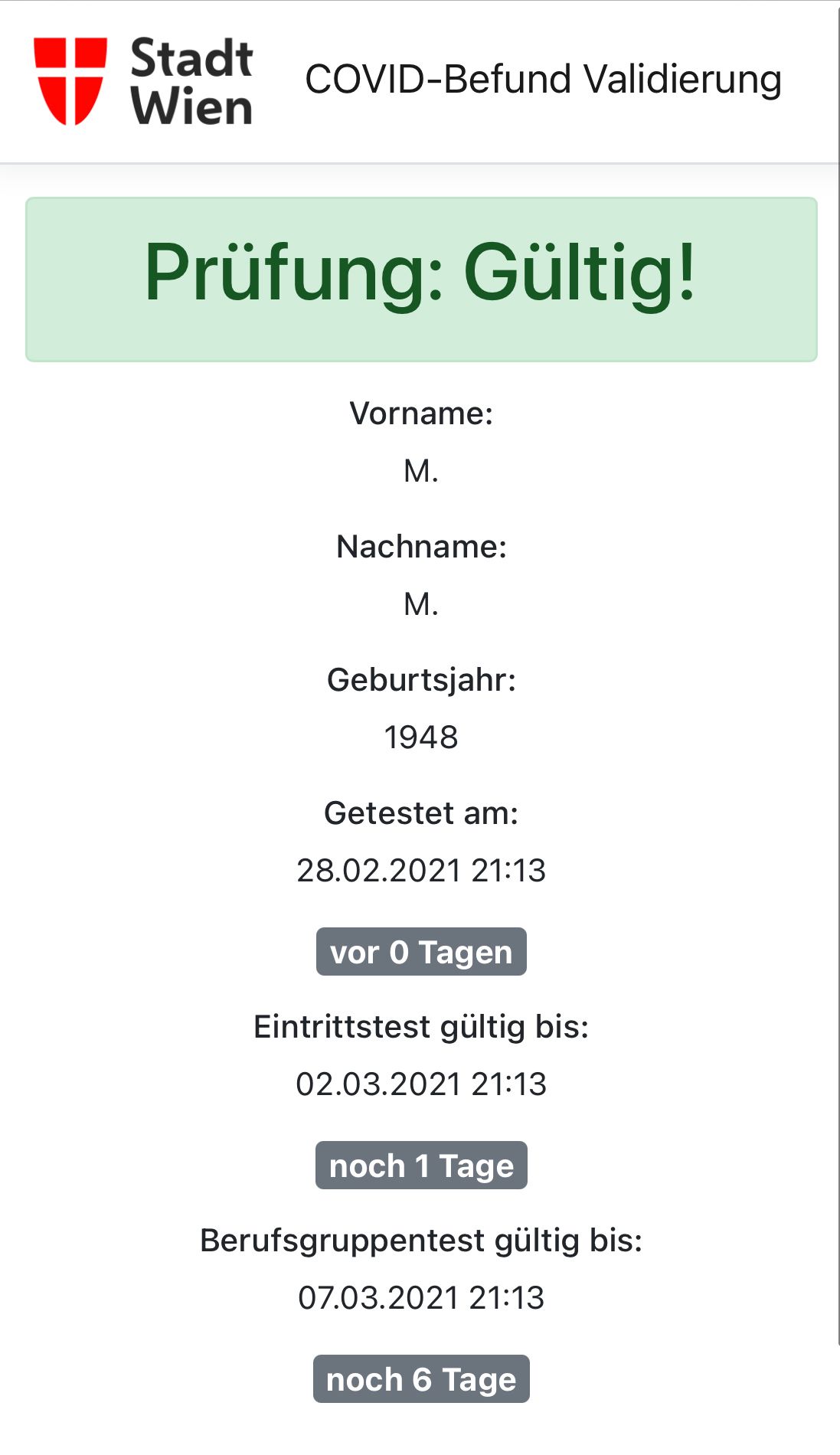
Task: Select the test date 28.02.2021 21:13
Action: pyautogui.click(x=420, y=871)
